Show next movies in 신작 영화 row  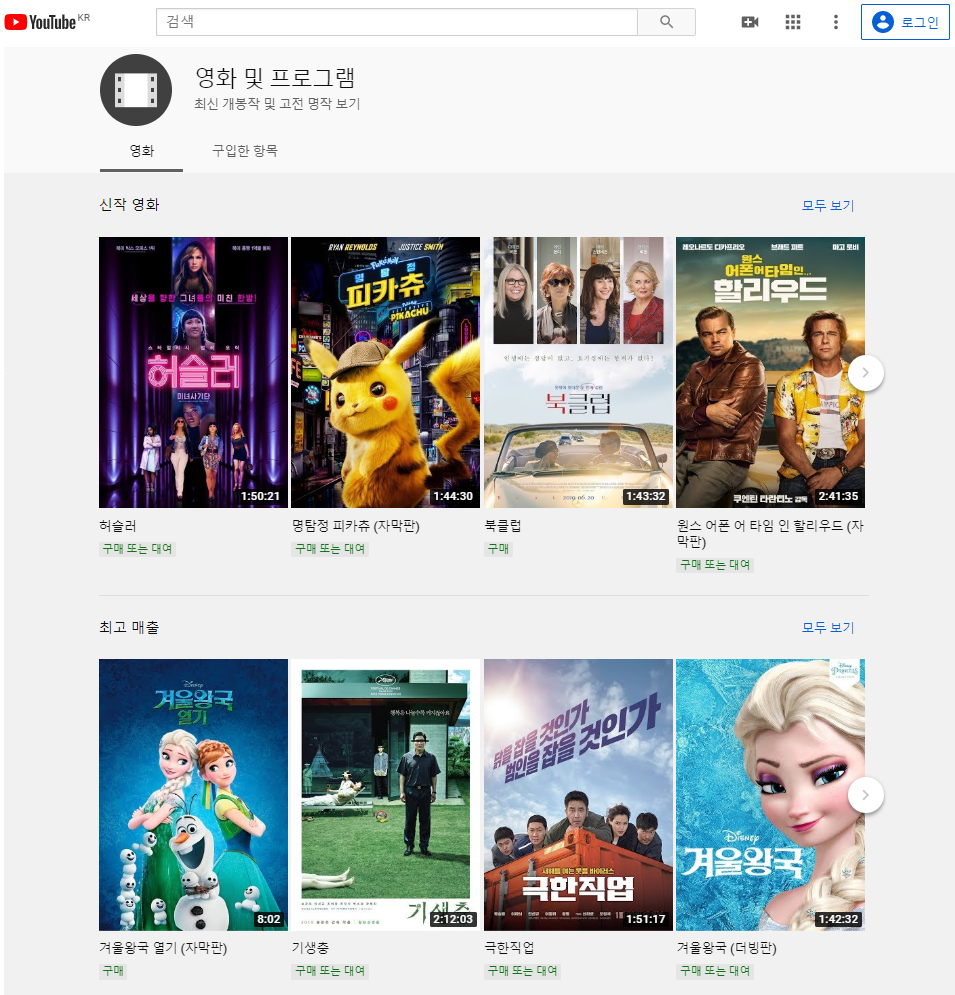[x=866, y=373]
